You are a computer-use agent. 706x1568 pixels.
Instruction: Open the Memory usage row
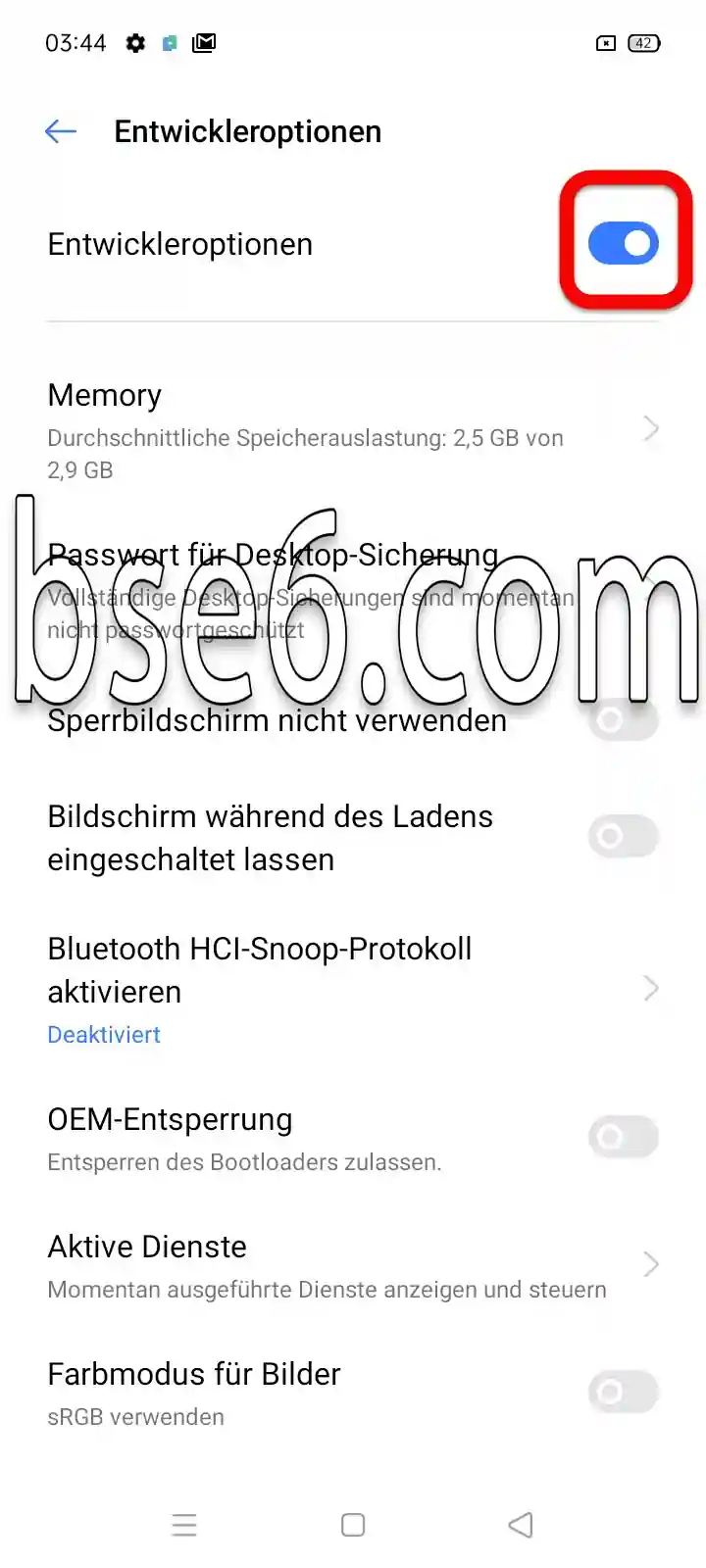[x=353, y=429]
